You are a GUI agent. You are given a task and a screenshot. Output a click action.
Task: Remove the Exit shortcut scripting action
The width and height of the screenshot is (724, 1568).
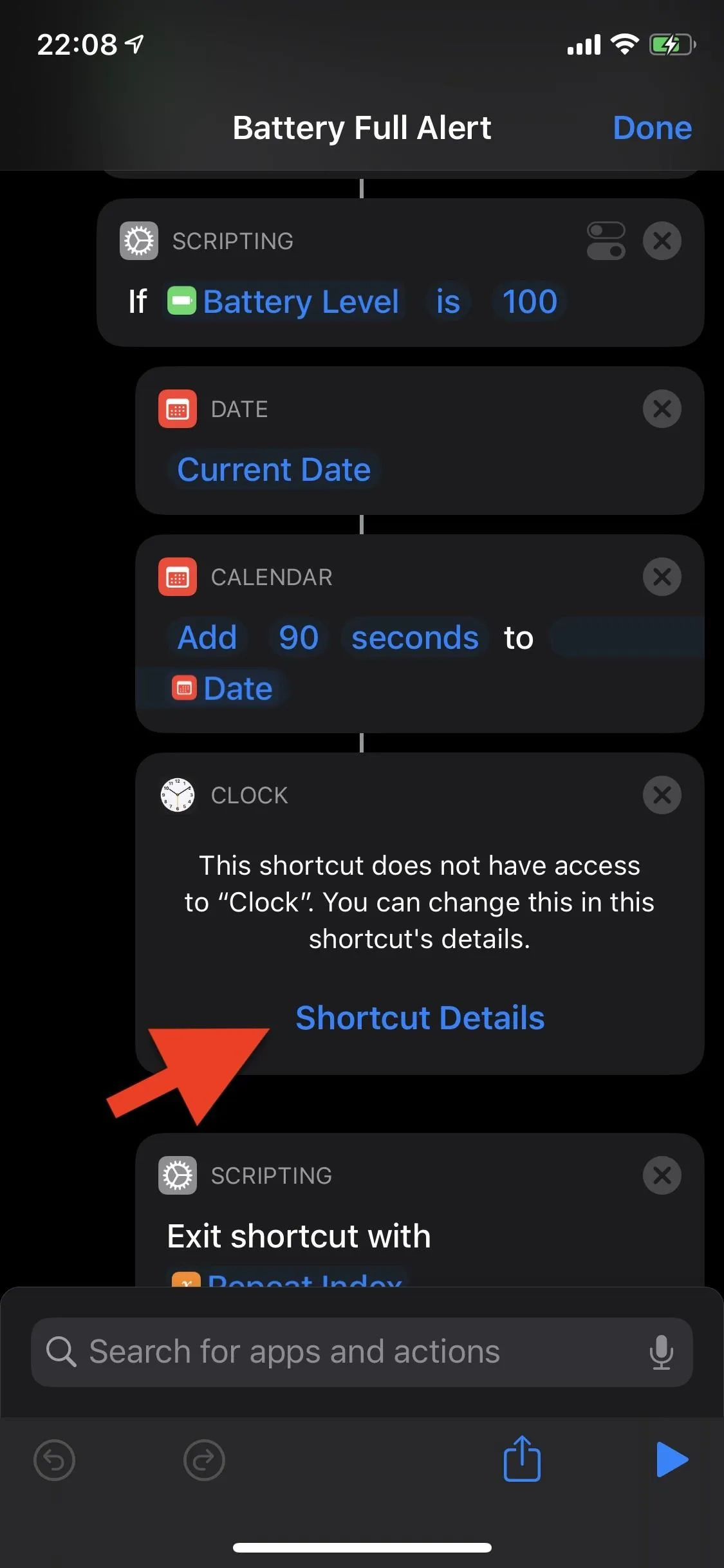[662, 1175]
